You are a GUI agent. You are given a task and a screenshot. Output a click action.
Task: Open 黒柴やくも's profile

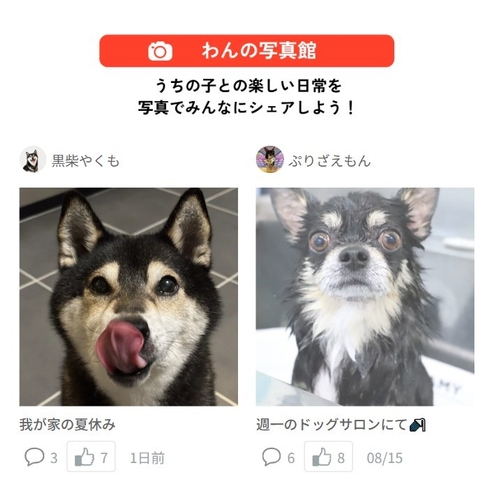pyautogui.click(x=69, y=160)
